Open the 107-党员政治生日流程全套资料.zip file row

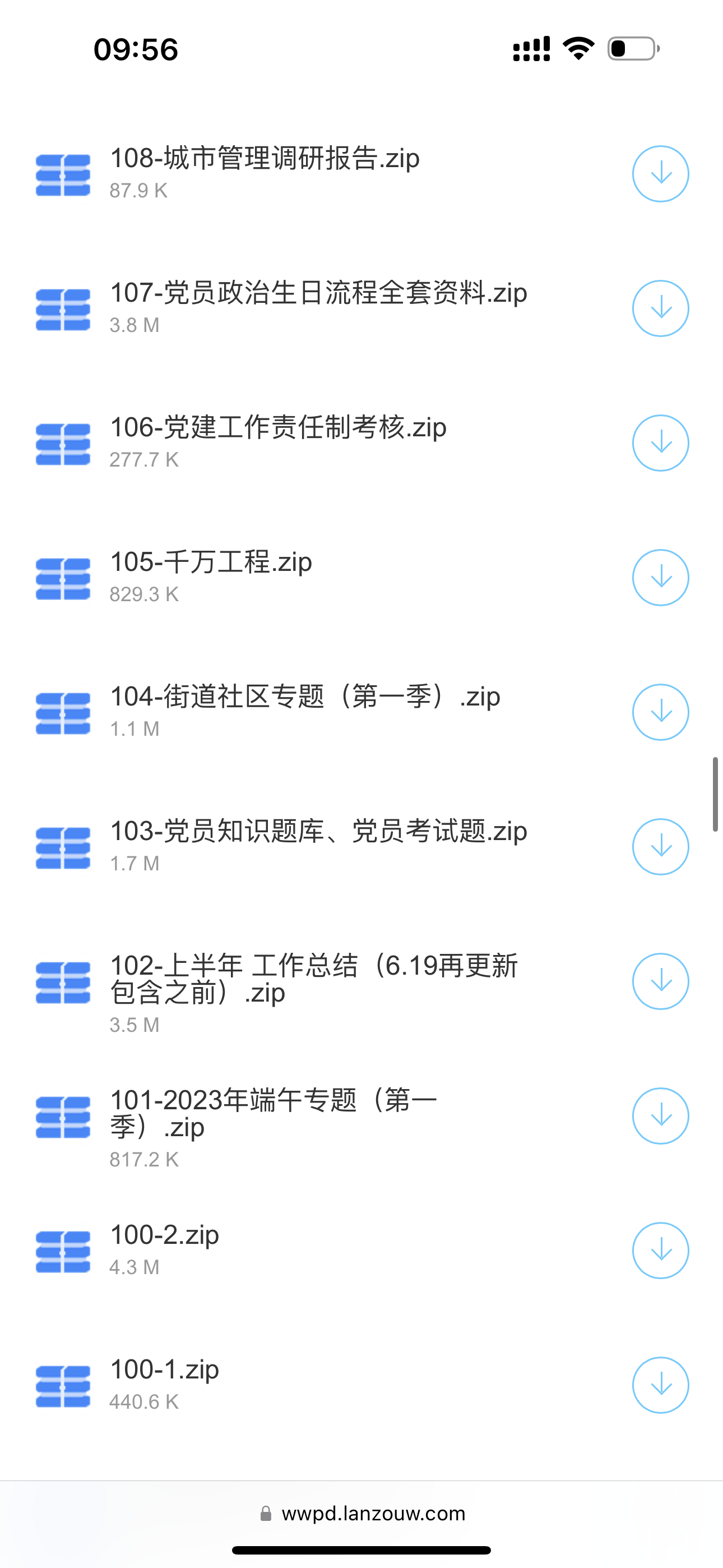[361, 308]
